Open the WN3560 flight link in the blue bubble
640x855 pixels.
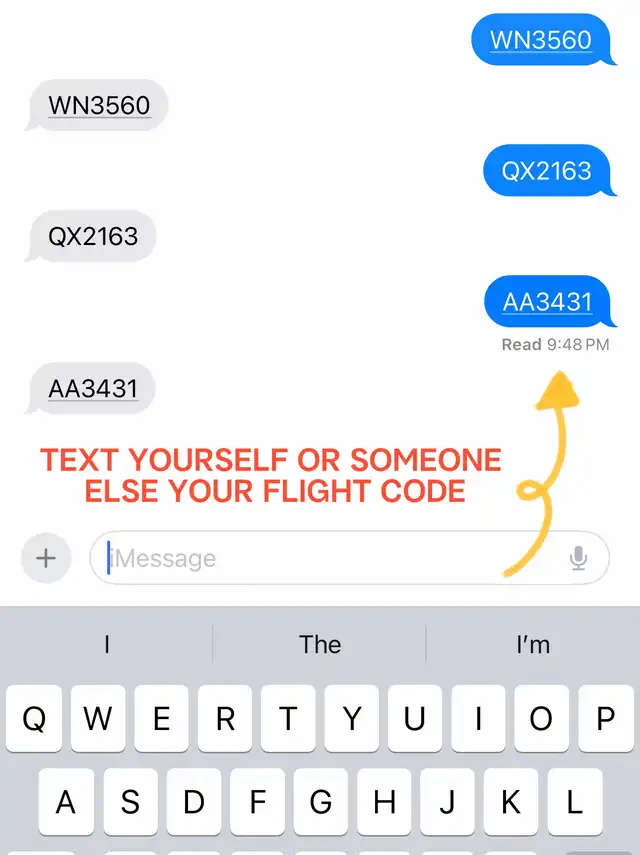(x=541, y=40)
